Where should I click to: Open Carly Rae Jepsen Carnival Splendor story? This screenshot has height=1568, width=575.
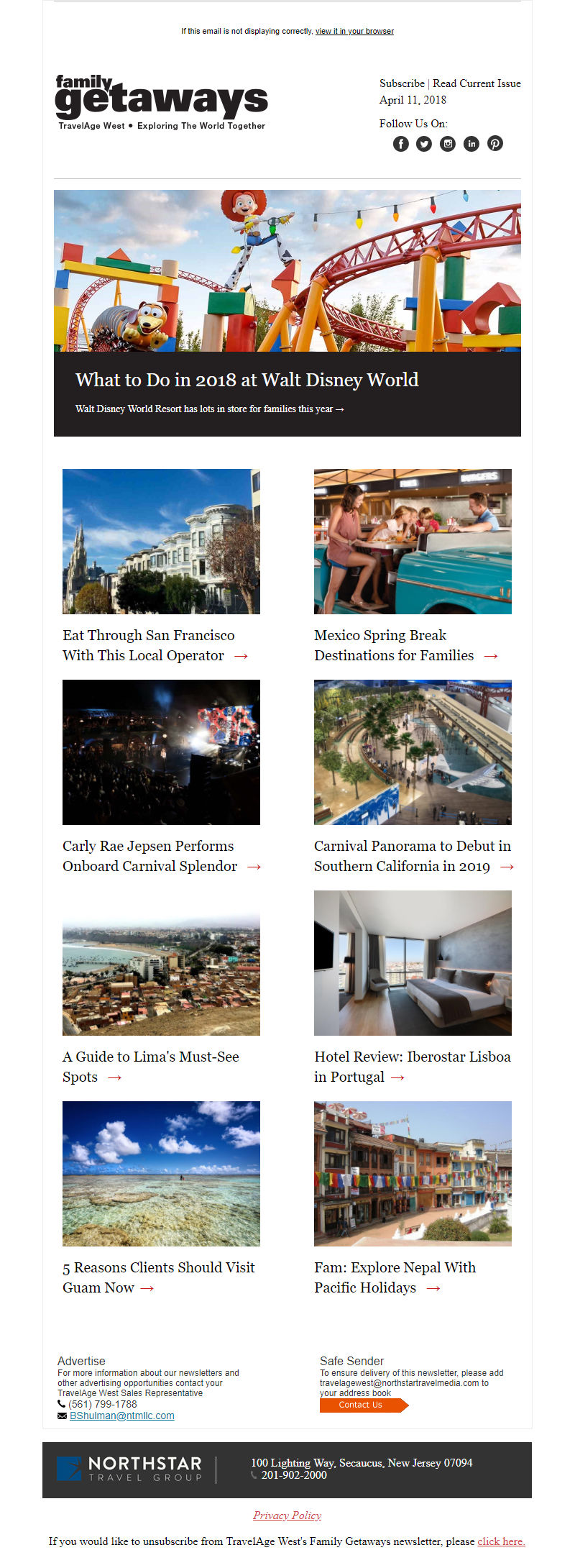coord(149,856)
